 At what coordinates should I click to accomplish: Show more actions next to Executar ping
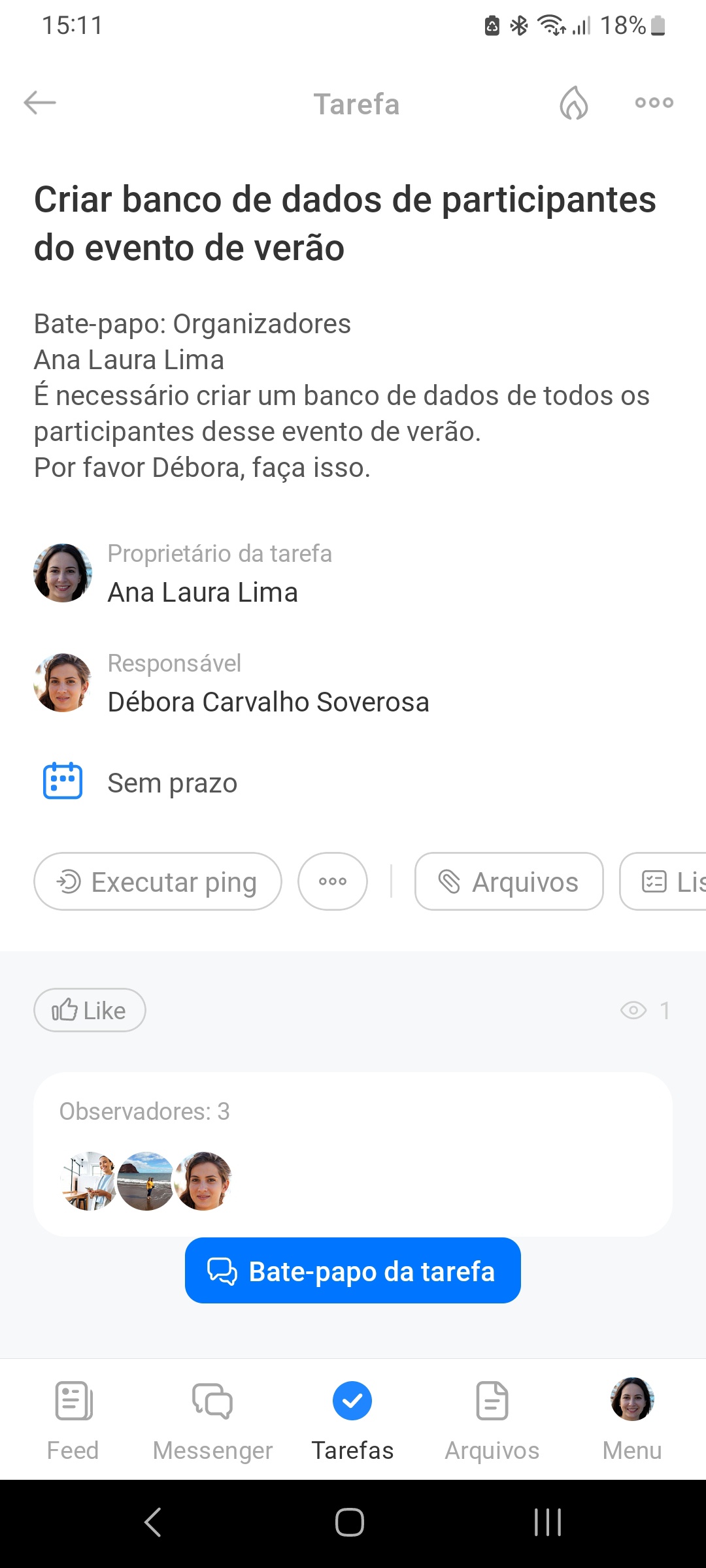pos(333,881)
